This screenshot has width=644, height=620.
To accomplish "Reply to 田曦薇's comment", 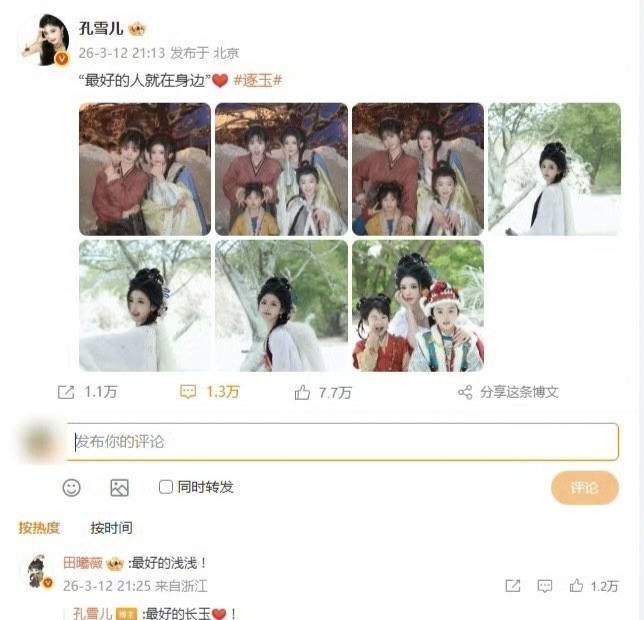I will tap(544, 586).
